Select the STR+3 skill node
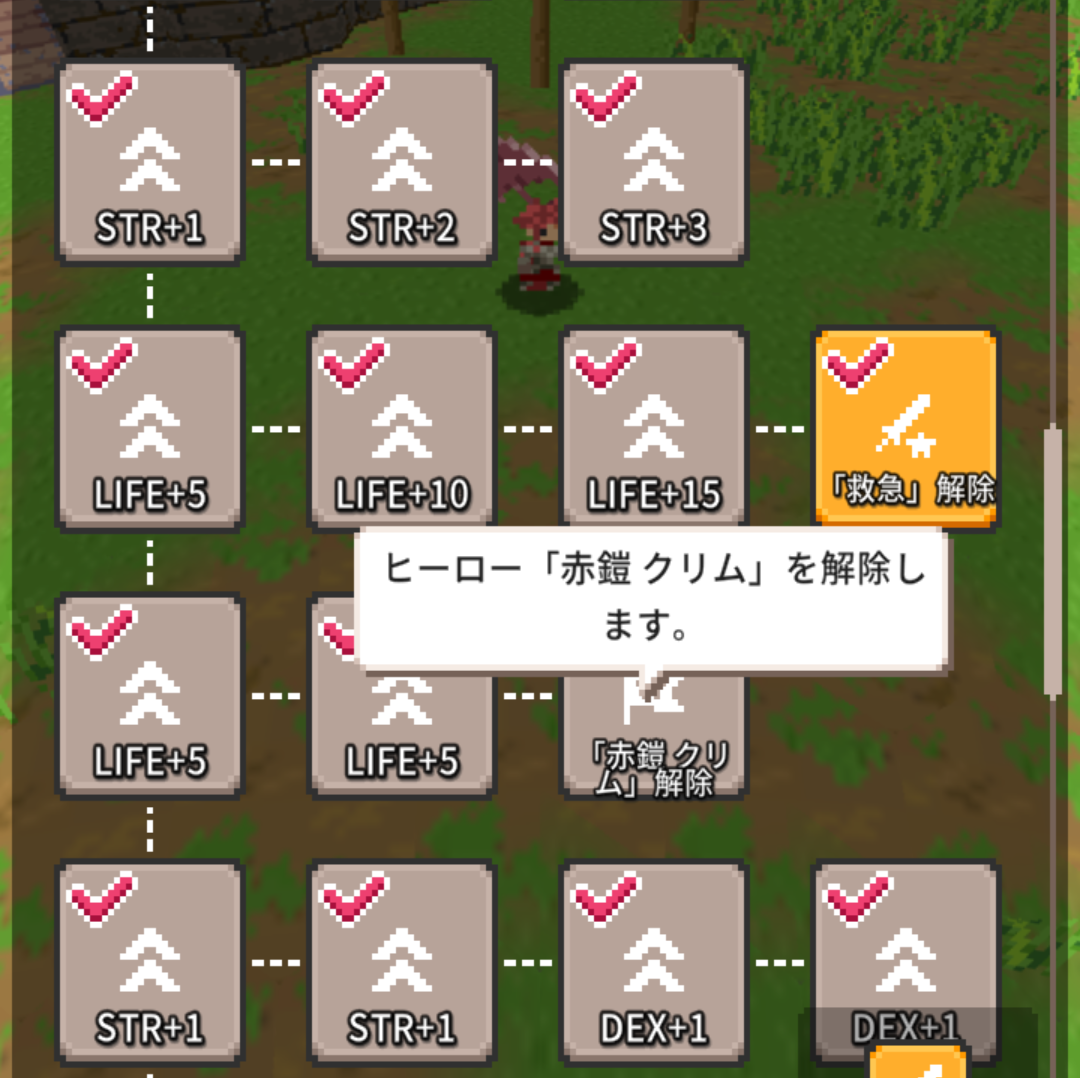Screen dimensions: 1080x1078 pyautogui.click(x=653, y=163)
